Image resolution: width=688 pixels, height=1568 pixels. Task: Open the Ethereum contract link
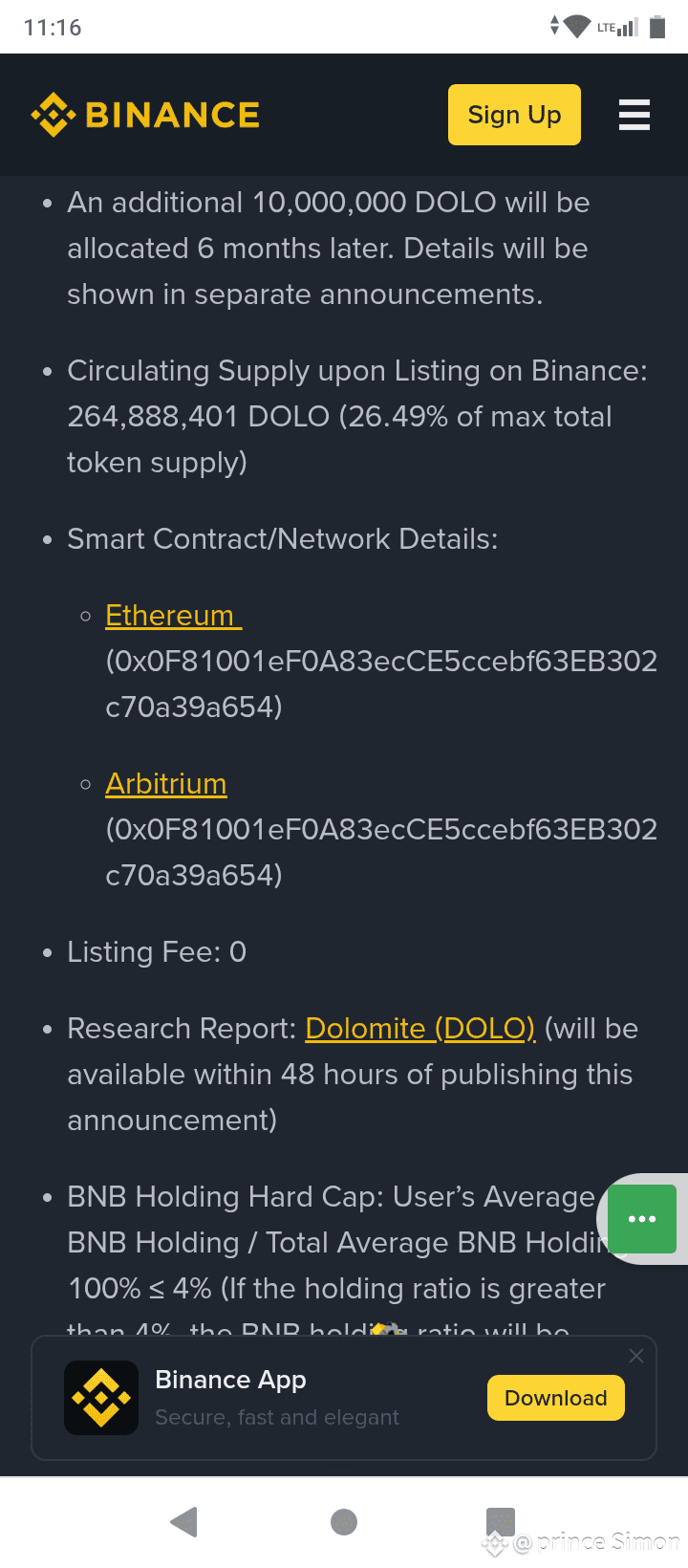click(173, 615)
